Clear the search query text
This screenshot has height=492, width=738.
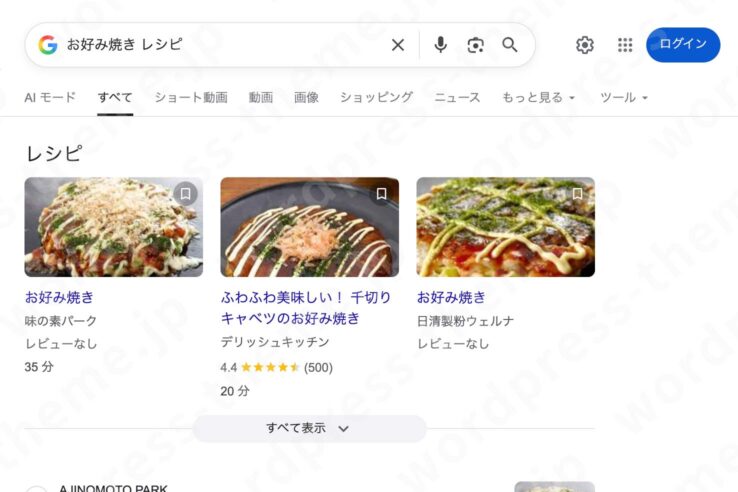[398, 45]
